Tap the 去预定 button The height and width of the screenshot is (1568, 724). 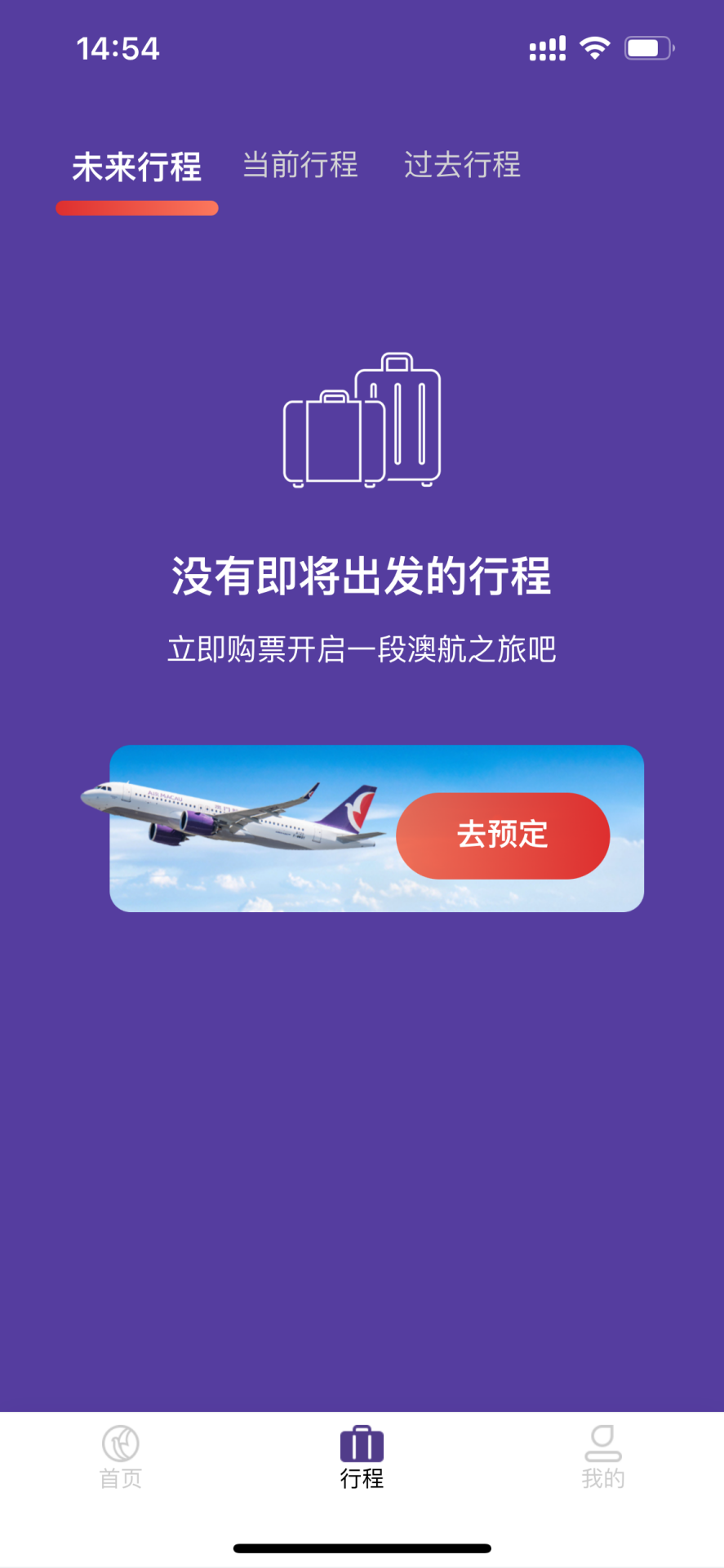(x=503, y=835)
